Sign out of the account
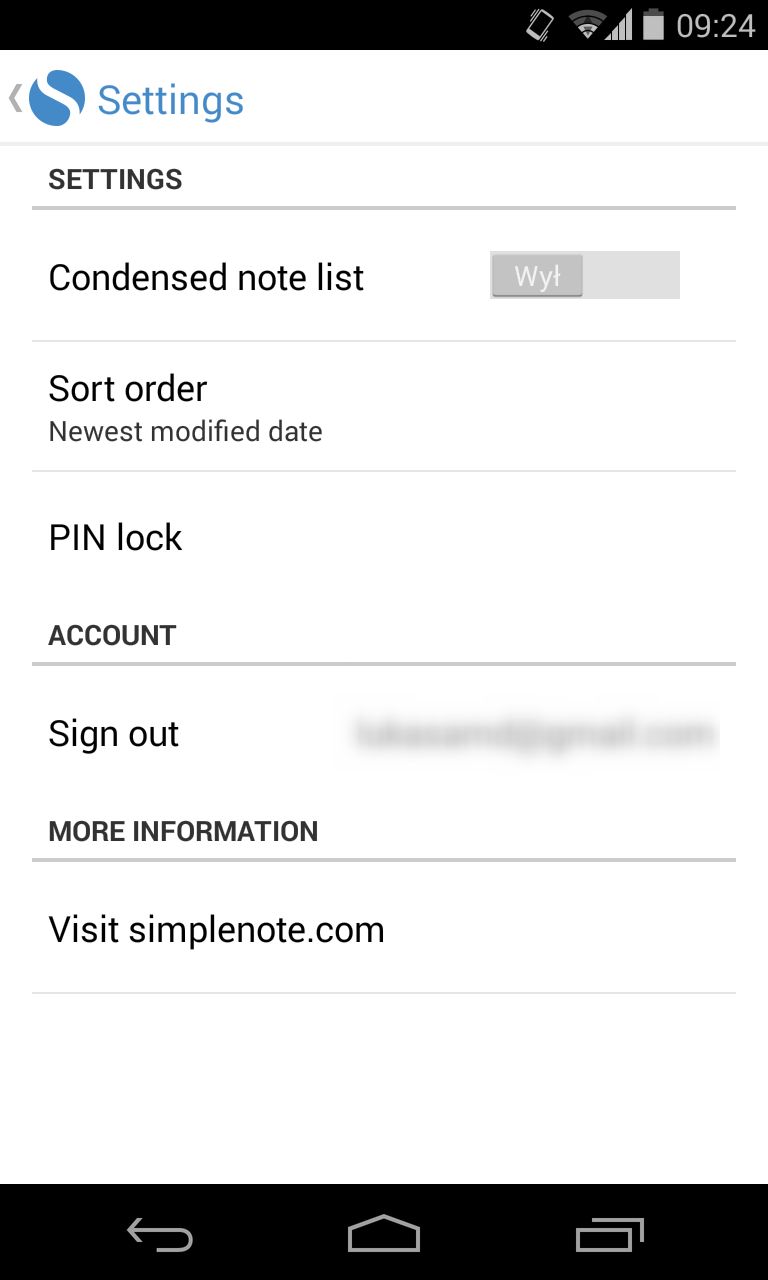Screen dimensions: 768x1280 click(384, 733)
